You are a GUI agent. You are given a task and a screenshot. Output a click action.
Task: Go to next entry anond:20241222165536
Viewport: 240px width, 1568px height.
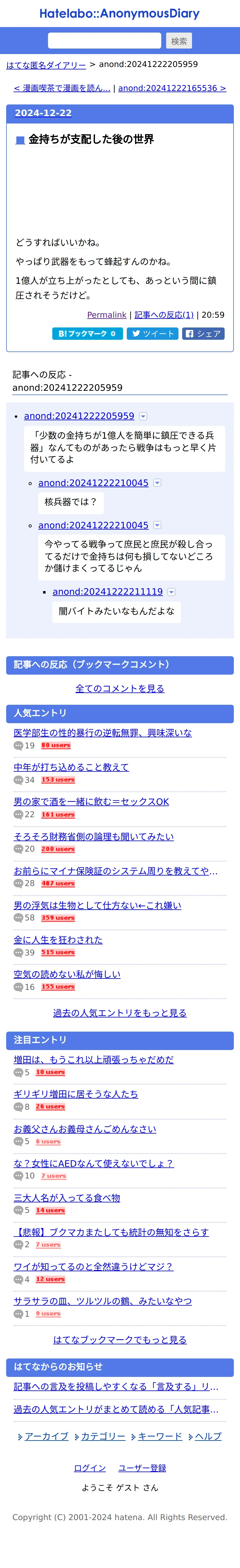point(172,88)
